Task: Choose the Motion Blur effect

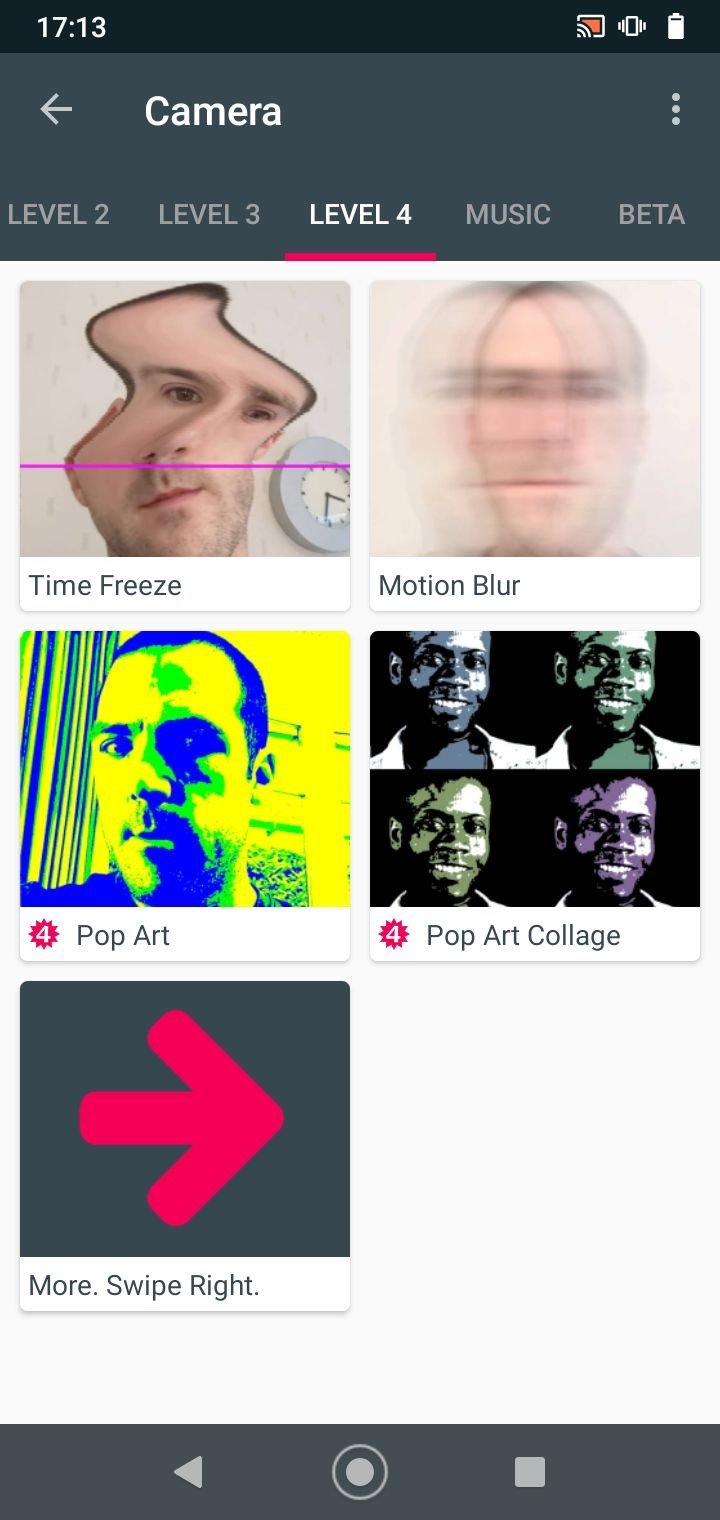Action: tap(535, 445)
